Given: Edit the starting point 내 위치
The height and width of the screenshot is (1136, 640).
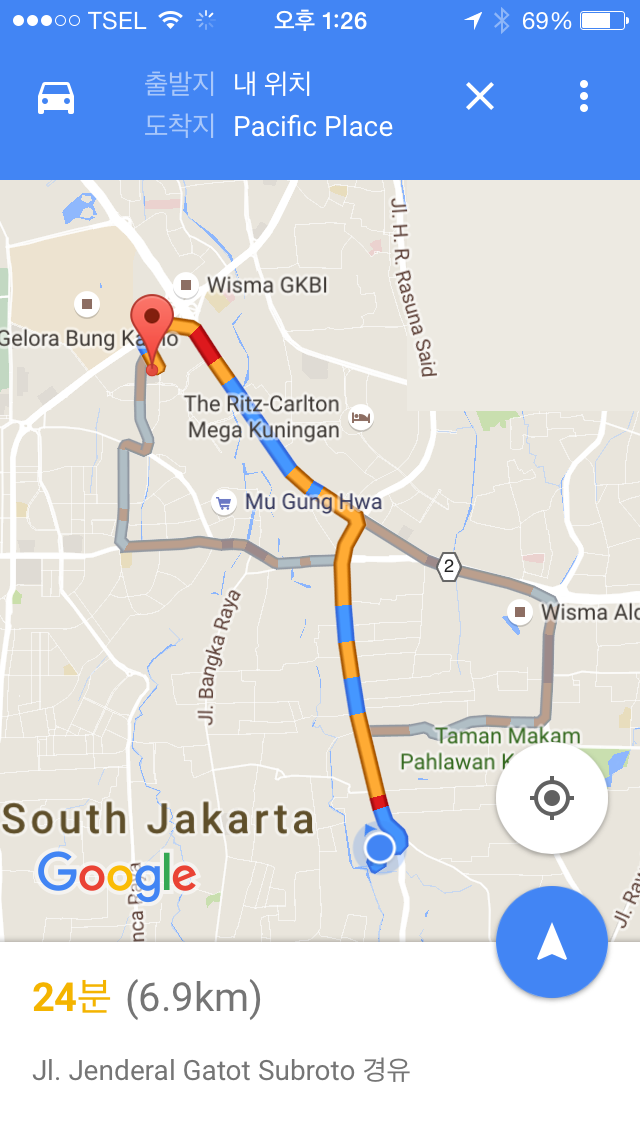Looking at the screenshot, I should pos(272,83).
